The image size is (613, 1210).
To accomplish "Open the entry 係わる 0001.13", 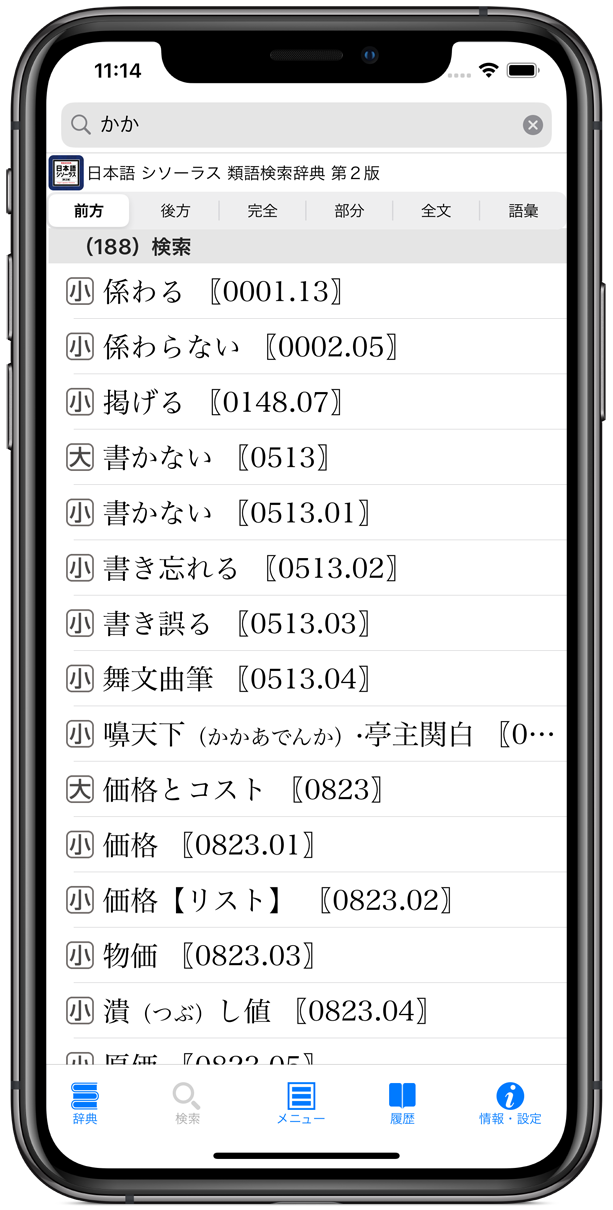I will 307,291.
